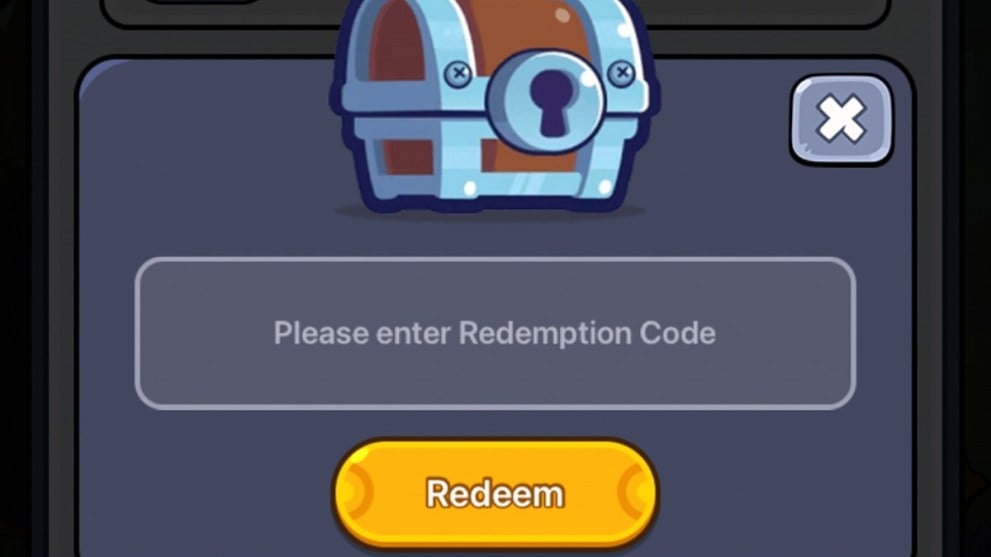Close the redemption code dialog
The width and height of the screenshot is (991, 557).
click(x=840, y=121)
